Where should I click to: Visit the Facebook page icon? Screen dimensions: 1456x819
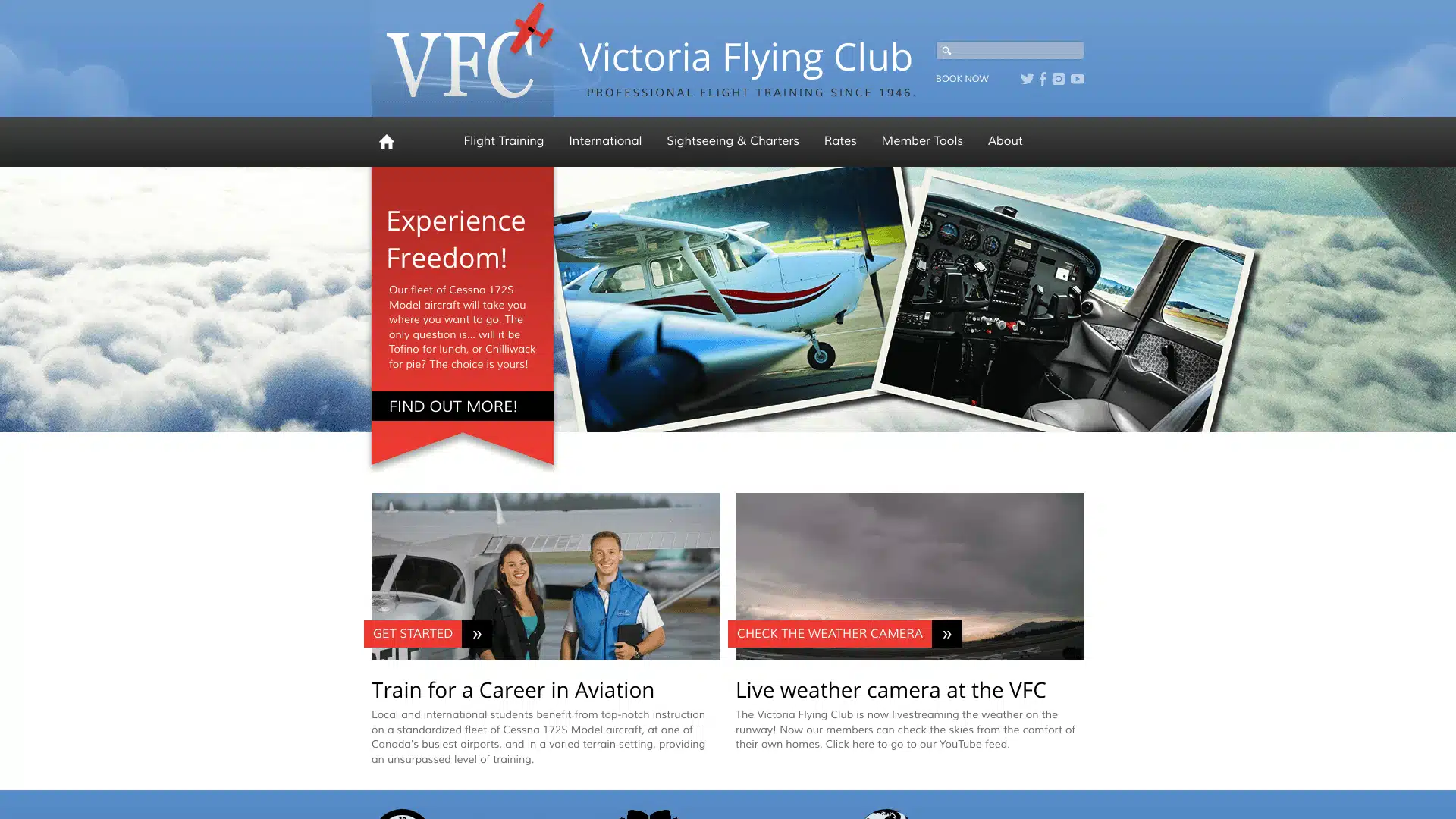tap(1043, 79)
